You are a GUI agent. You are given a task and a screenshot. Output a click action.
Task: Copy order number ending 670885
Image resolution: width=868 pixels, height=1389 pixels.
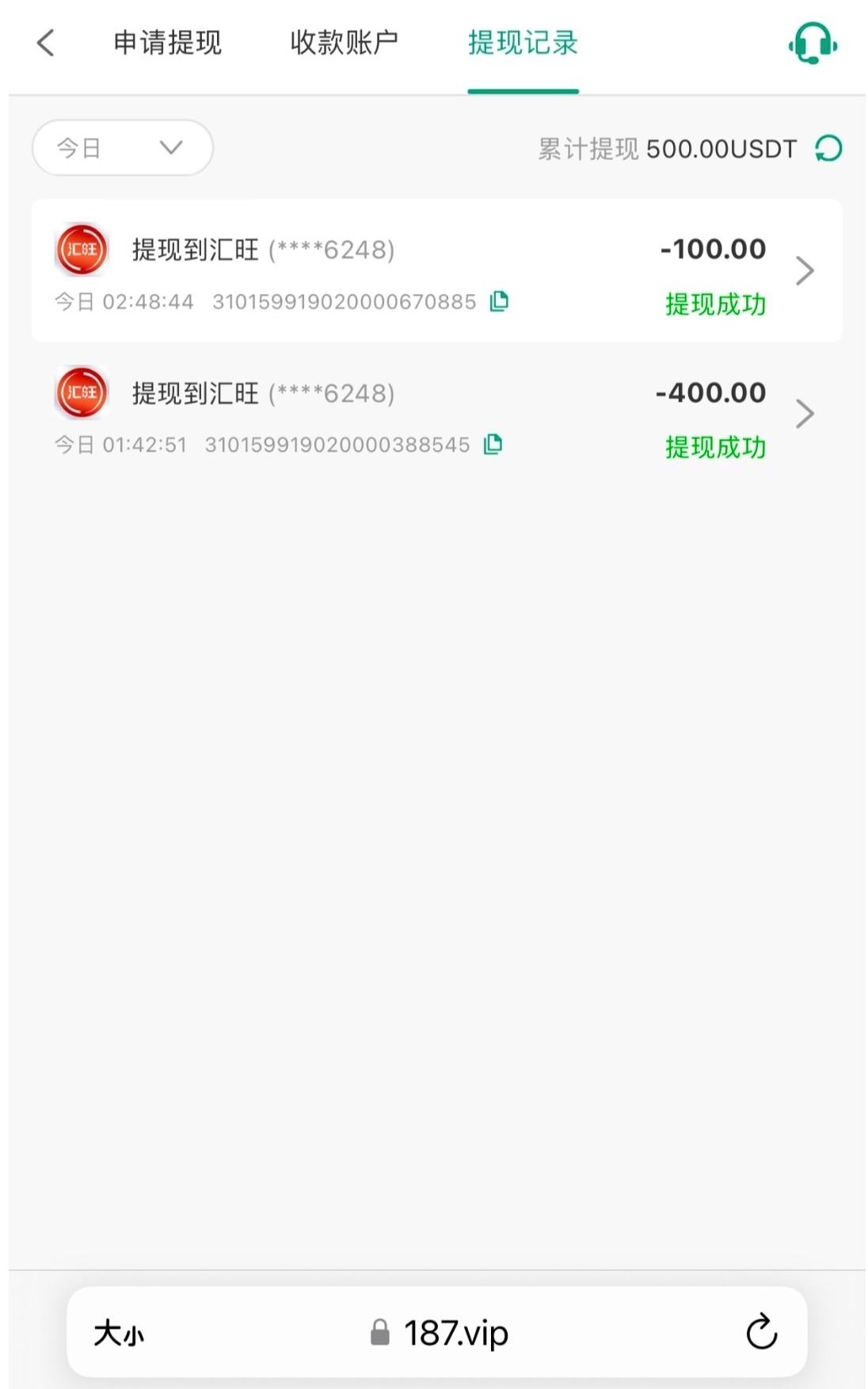tap(499, 301)
